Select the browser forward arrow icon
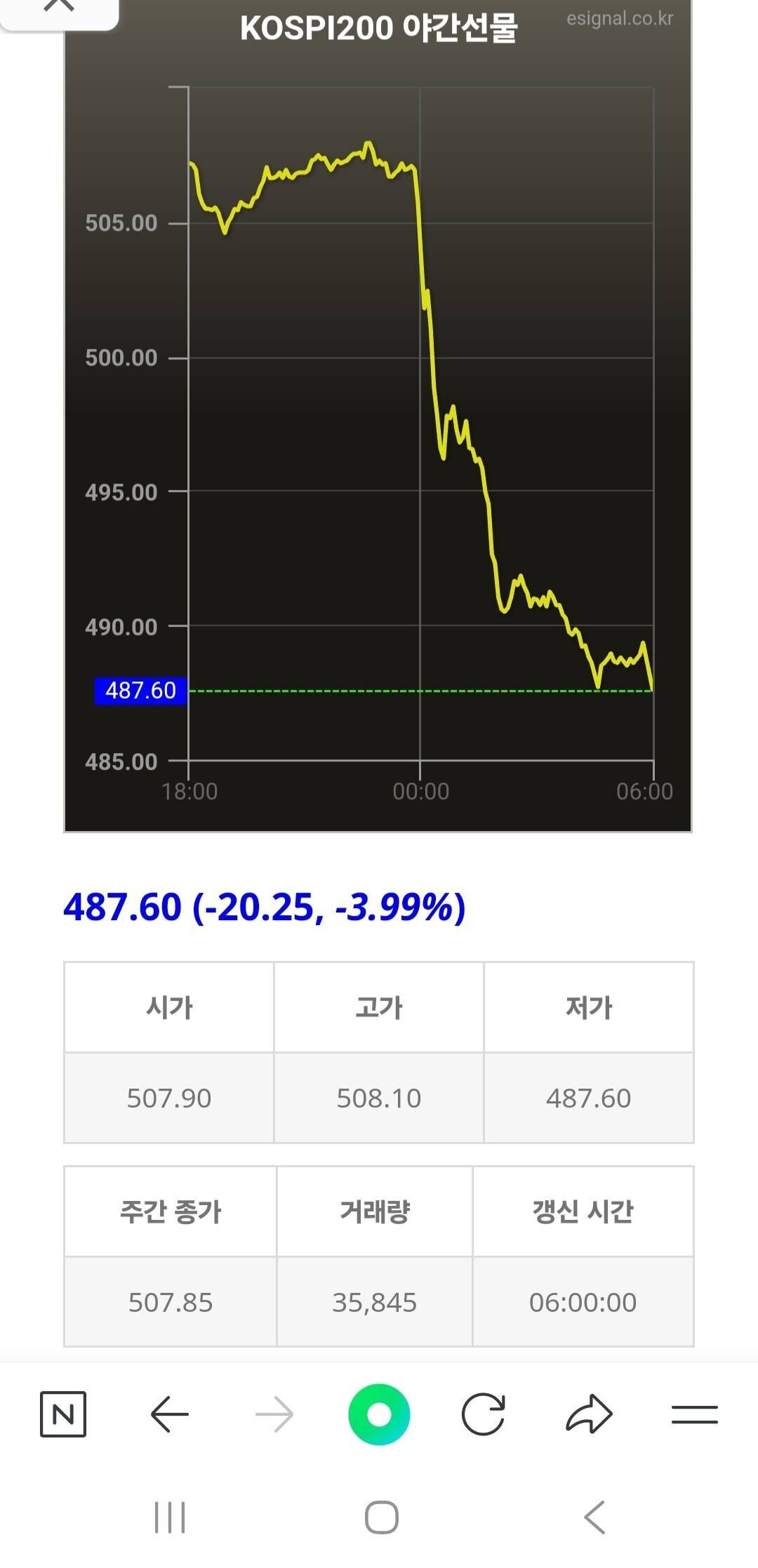This screenshot has height=1568, width=758. tap(273, 1414)
